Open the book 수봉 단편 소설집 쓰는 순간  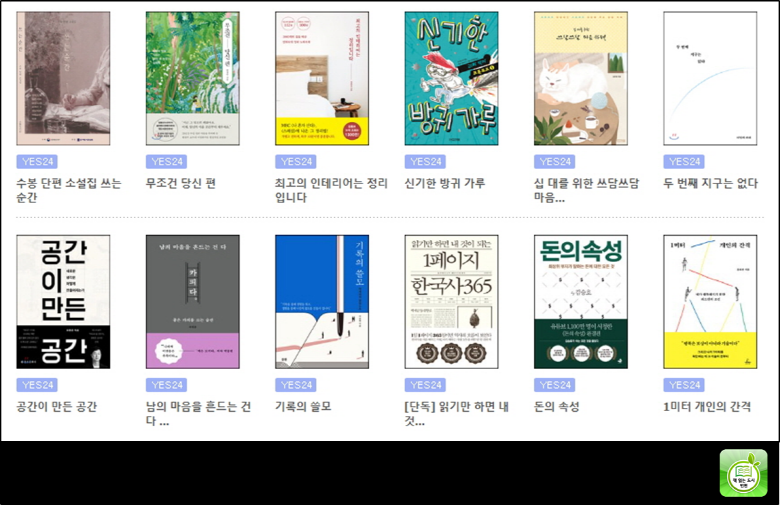click(63, 79)
